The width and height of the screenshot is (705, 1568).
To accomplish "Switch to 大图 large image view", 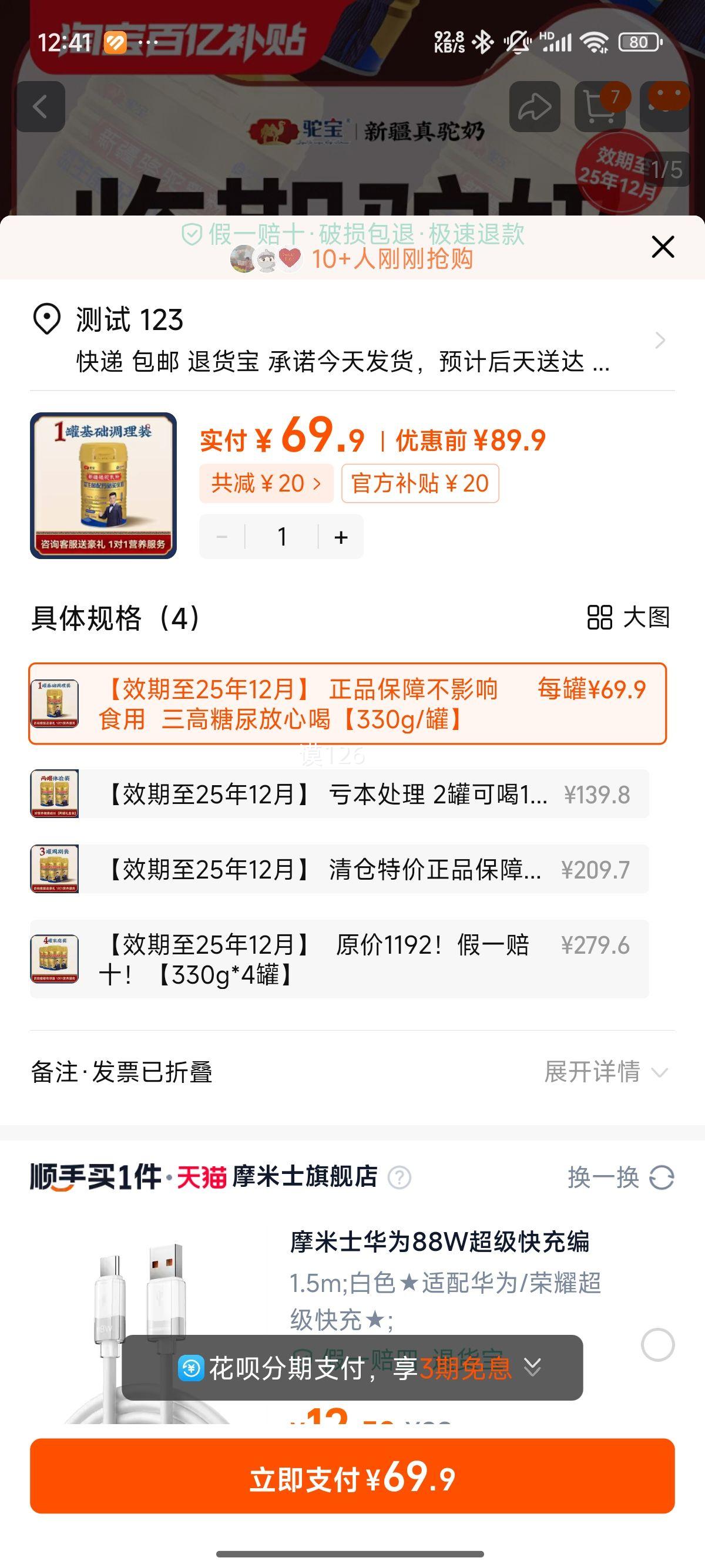I will [627, 619].
